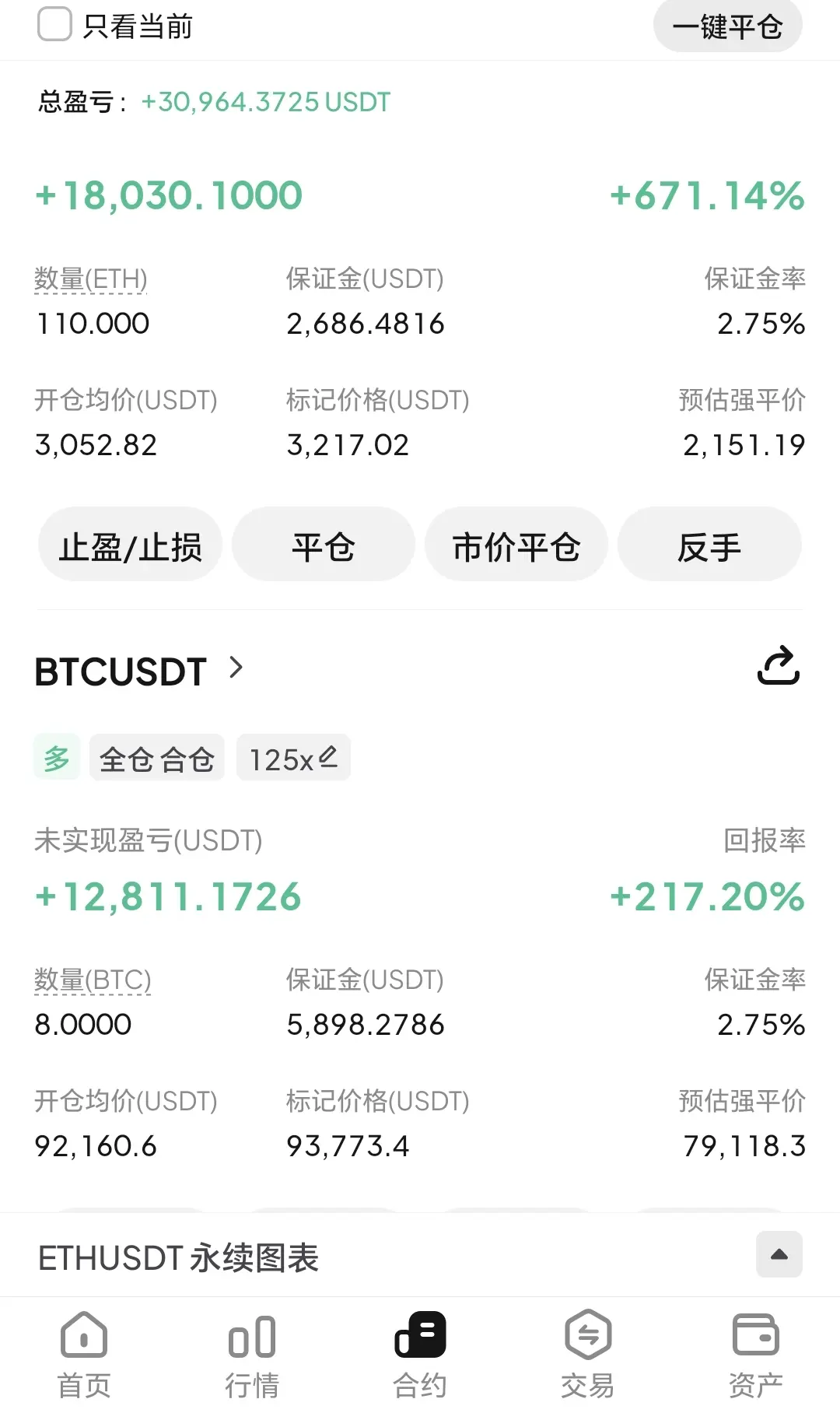Screen dimensions: 840x1413
Task: Open the 全仓 合仓 margin mode chip
Action: pos(157,758)
